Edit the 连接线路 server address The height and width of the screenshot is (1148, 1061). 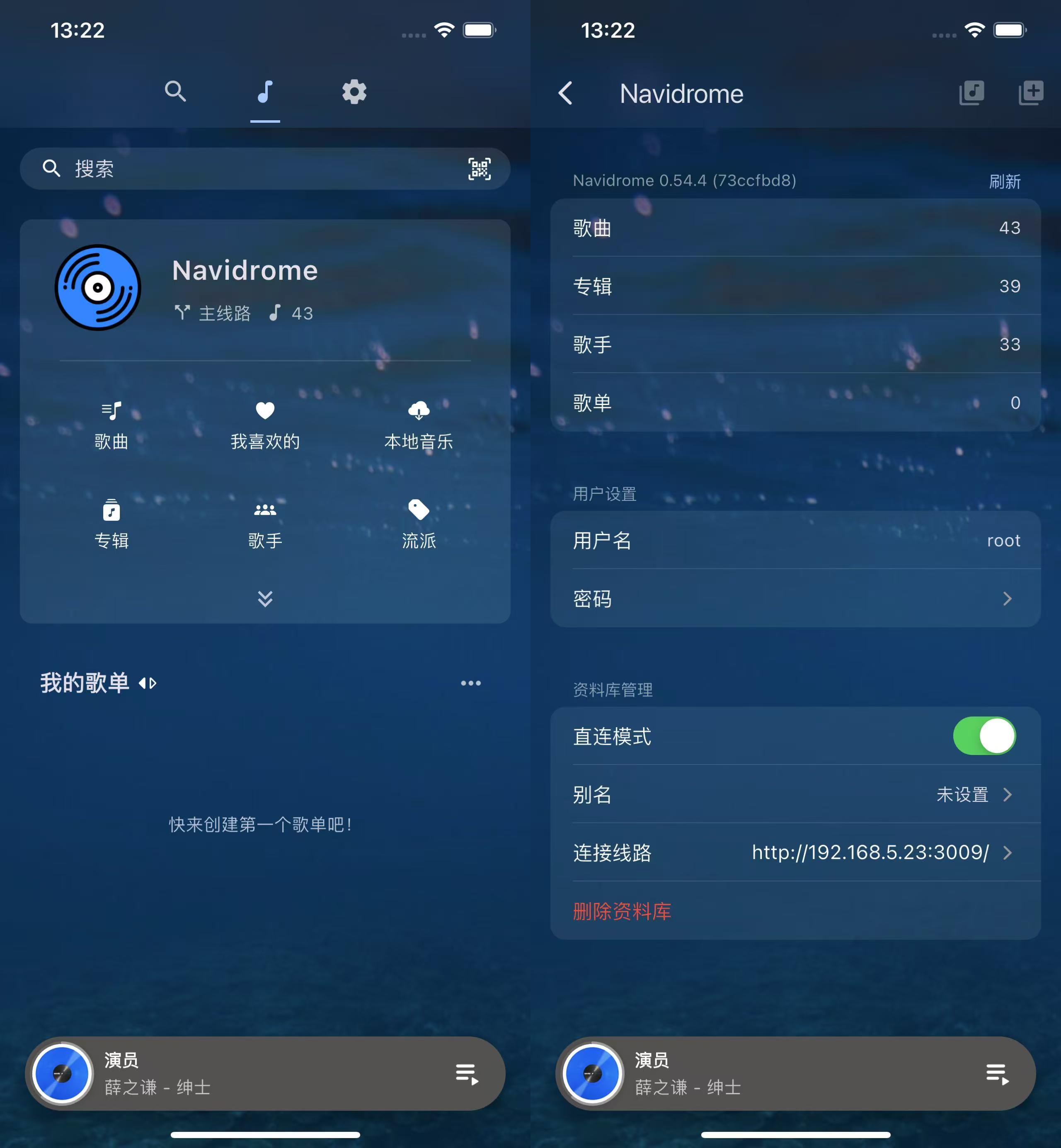pos(795,853)
